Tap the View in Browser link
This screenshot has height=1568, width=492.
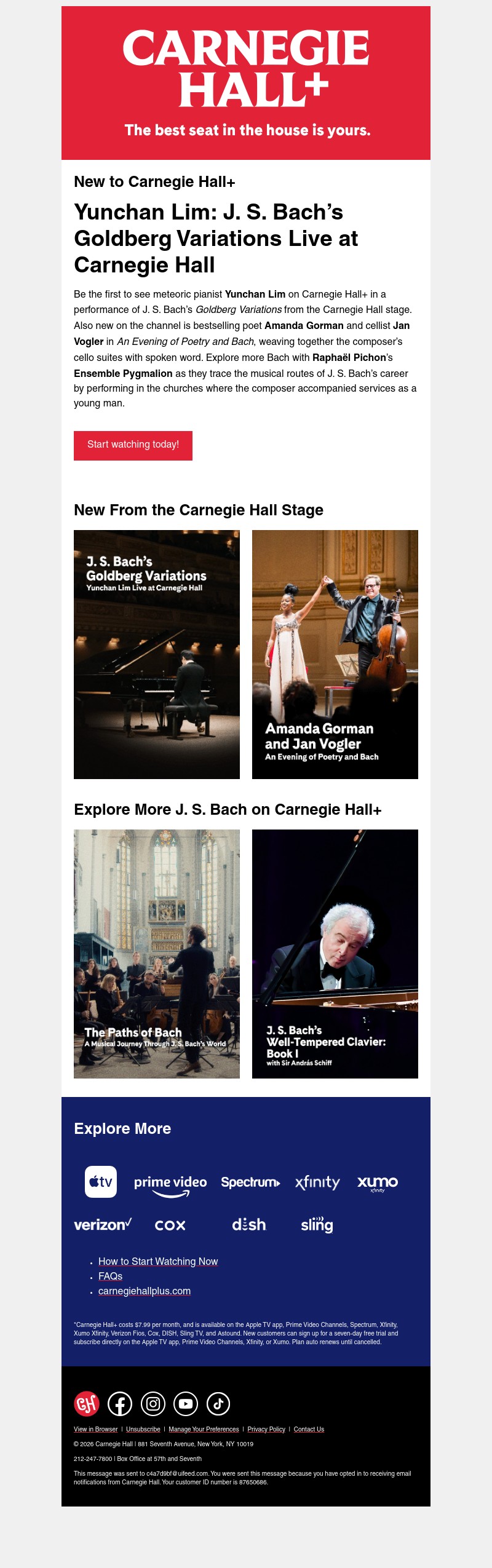click(95, 1429)
